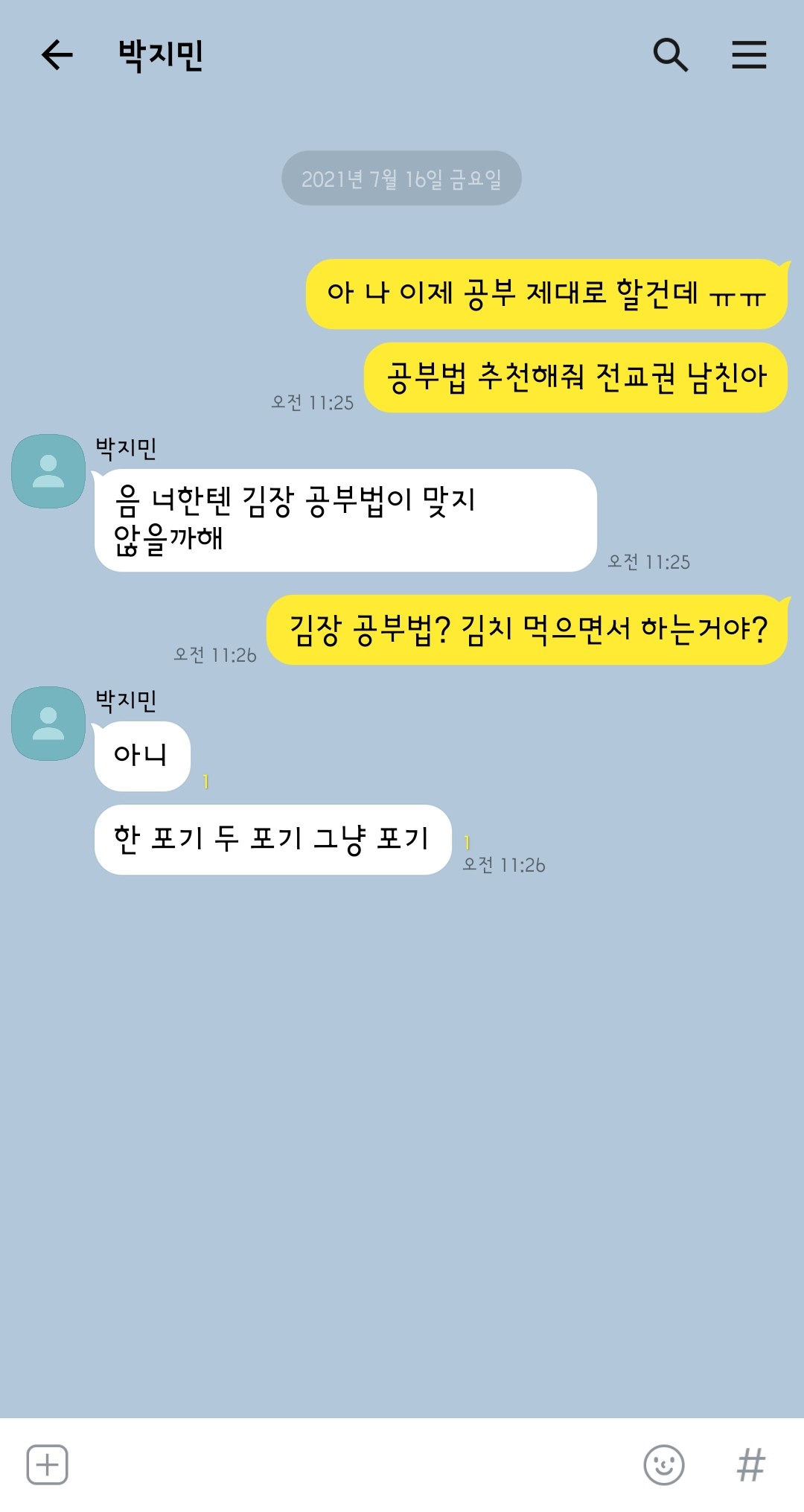Image resolution: width=804 pixels, height=1512 pixels.
Task: Go back from 박지민 chat
Action: [x=57, y=55]
